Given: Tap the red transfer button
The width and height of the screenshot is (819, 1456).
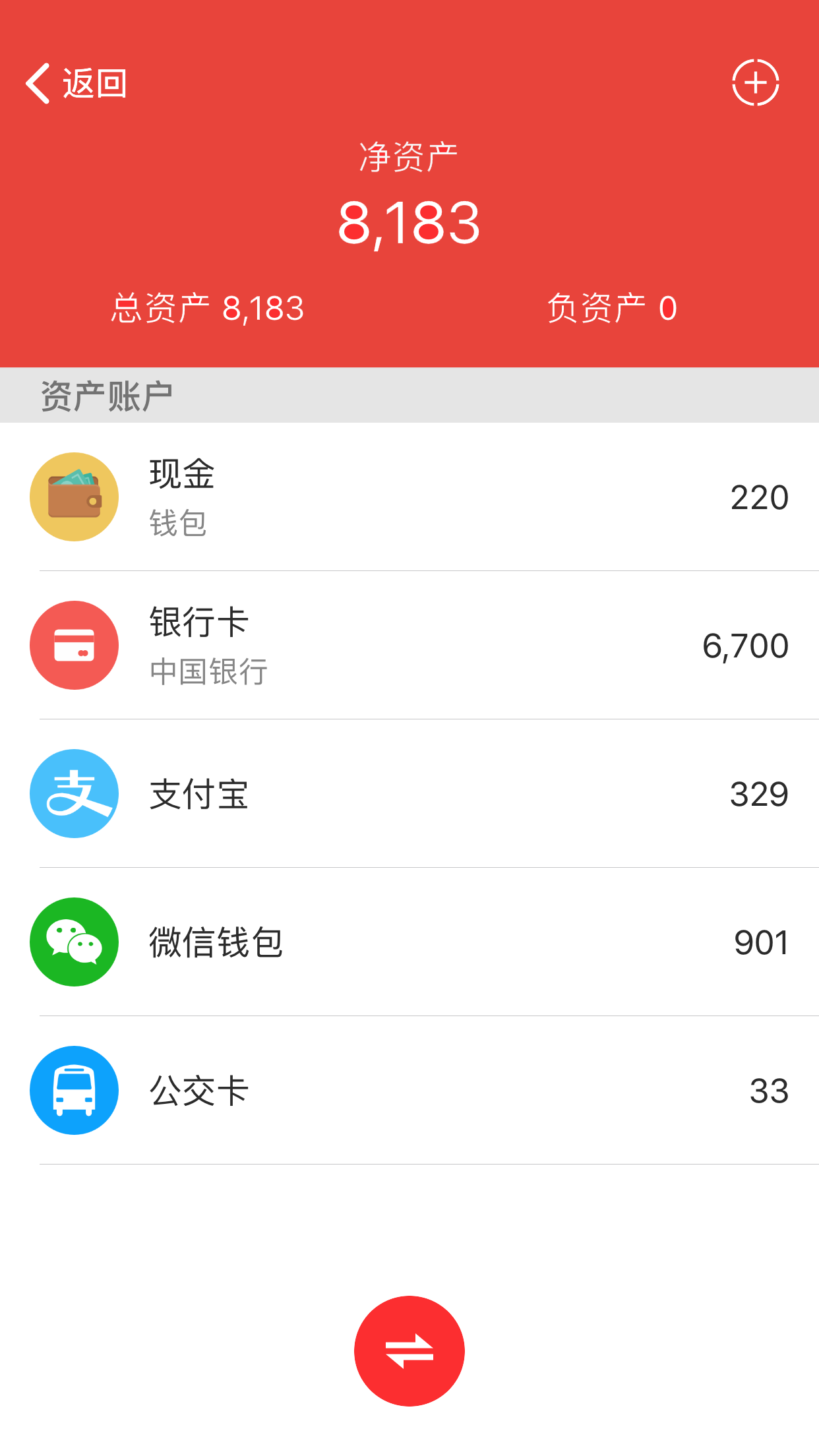Looking at the screenshot, I should click(x=409, y=1351).
